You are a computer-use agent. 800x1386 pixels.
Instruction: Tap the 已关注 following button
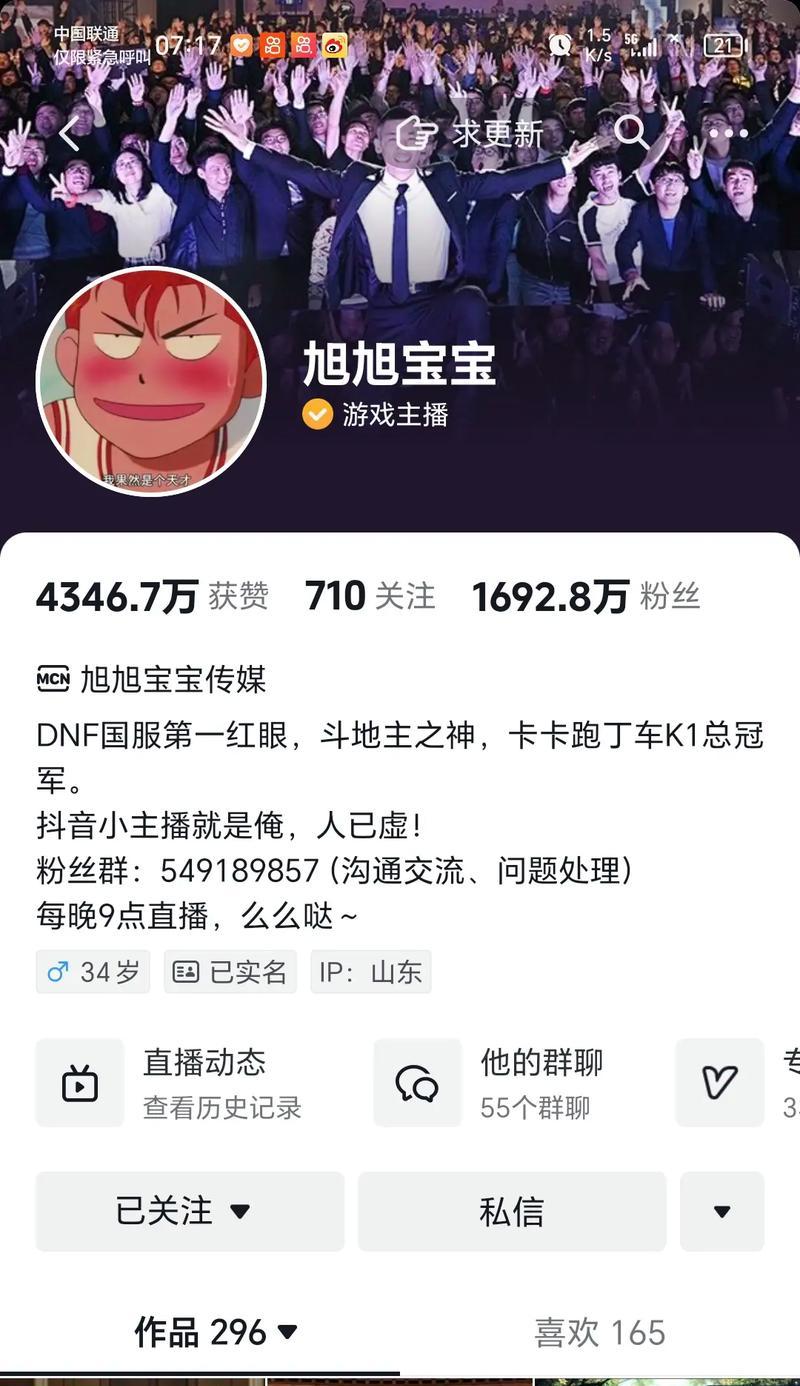[190, 1211]
